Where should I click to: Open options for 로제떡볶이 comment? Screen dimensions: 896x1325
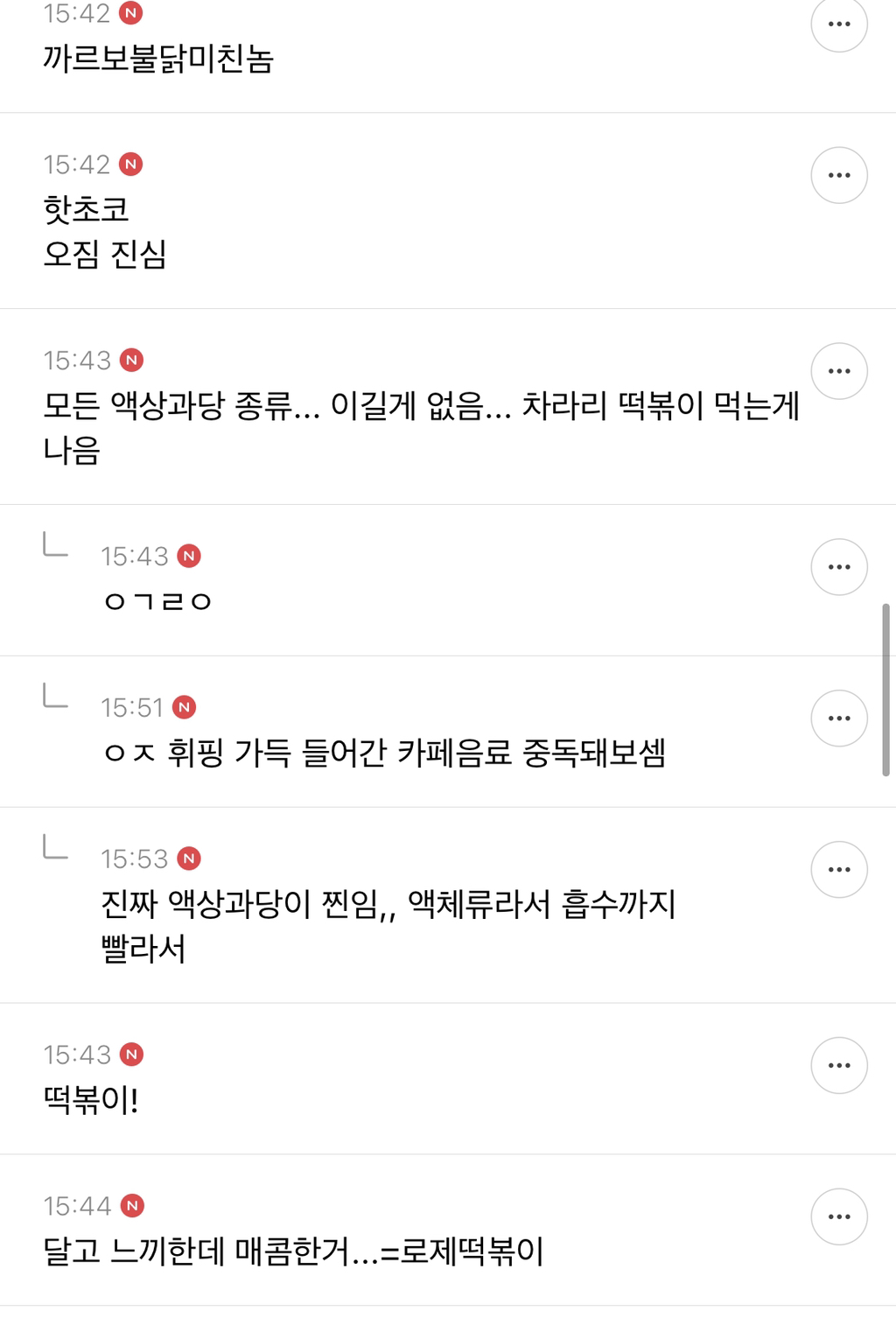838,1216
